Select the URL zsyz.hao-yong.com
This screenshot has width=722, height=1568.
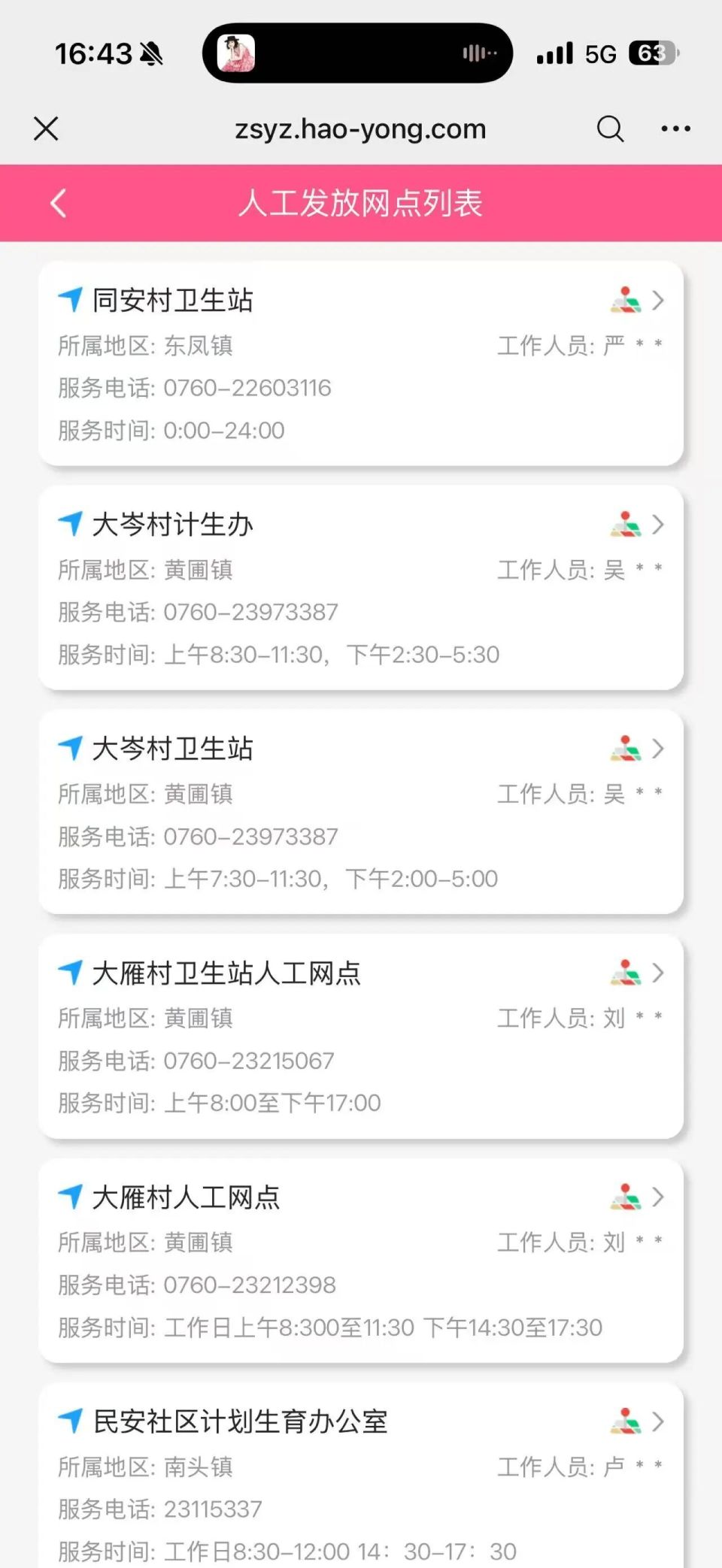point(359,129)
